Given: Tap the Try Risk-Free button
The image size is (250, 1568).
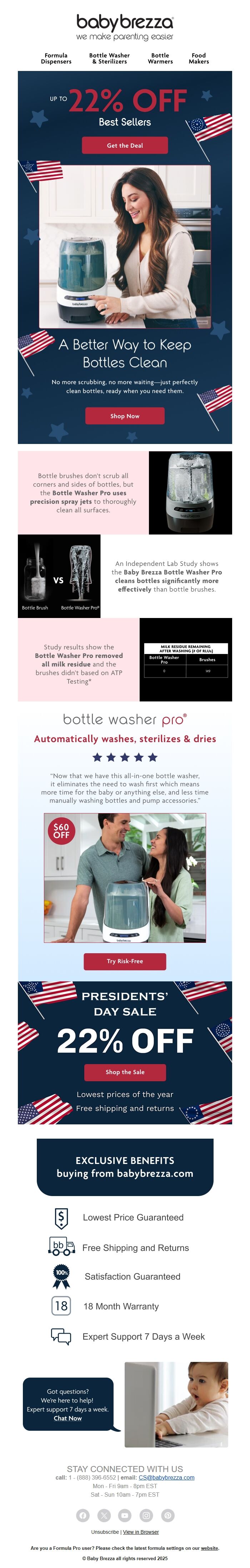Looking at the screenshot, I should point(125,961).
